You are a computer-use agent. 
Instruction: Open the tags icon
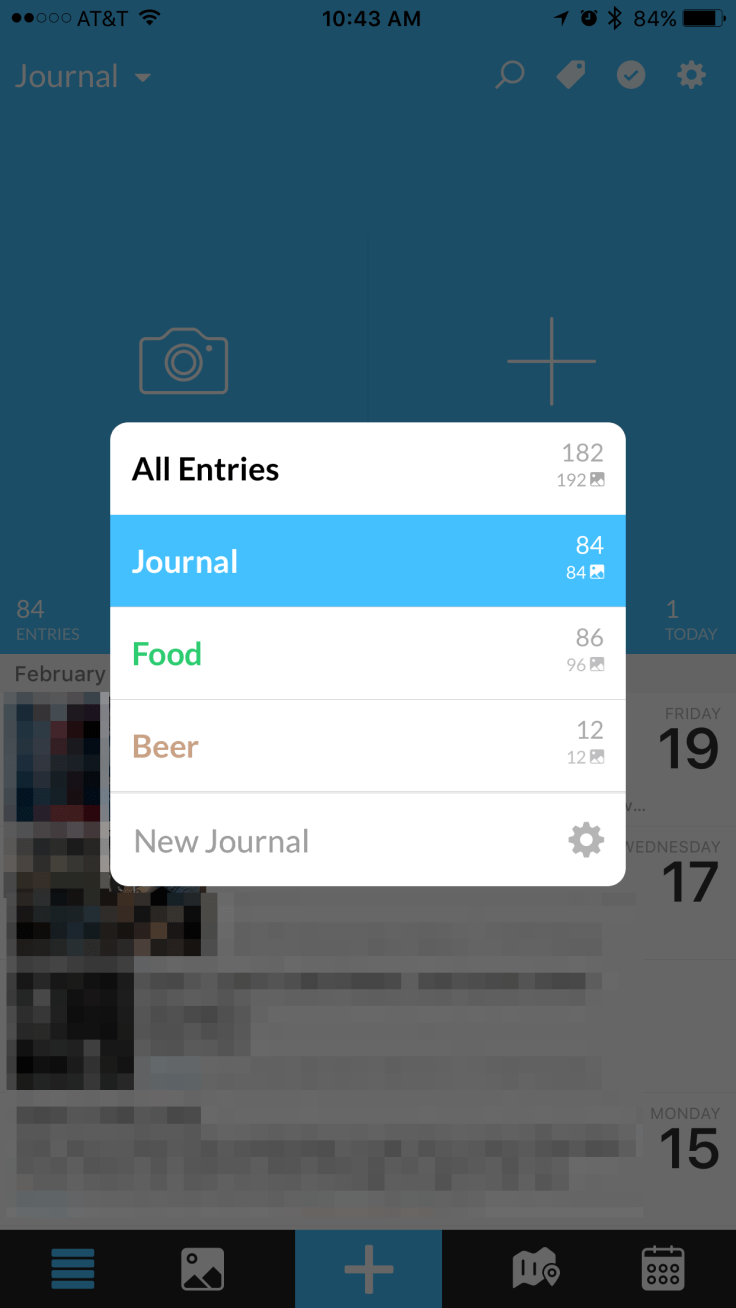click(x=571, y=75)
